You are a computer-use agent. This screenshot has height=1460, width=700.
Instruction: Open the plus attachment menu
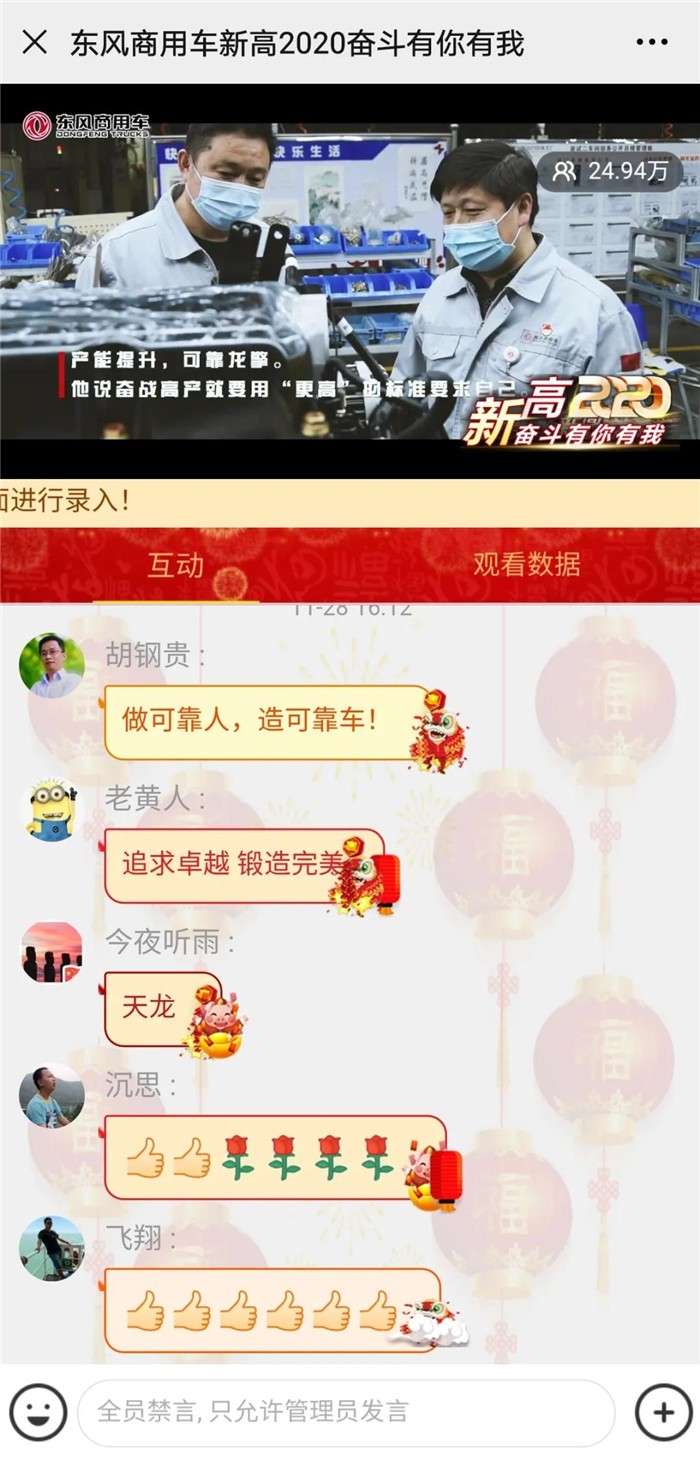pyautogui.click(x=663, y=1411)
